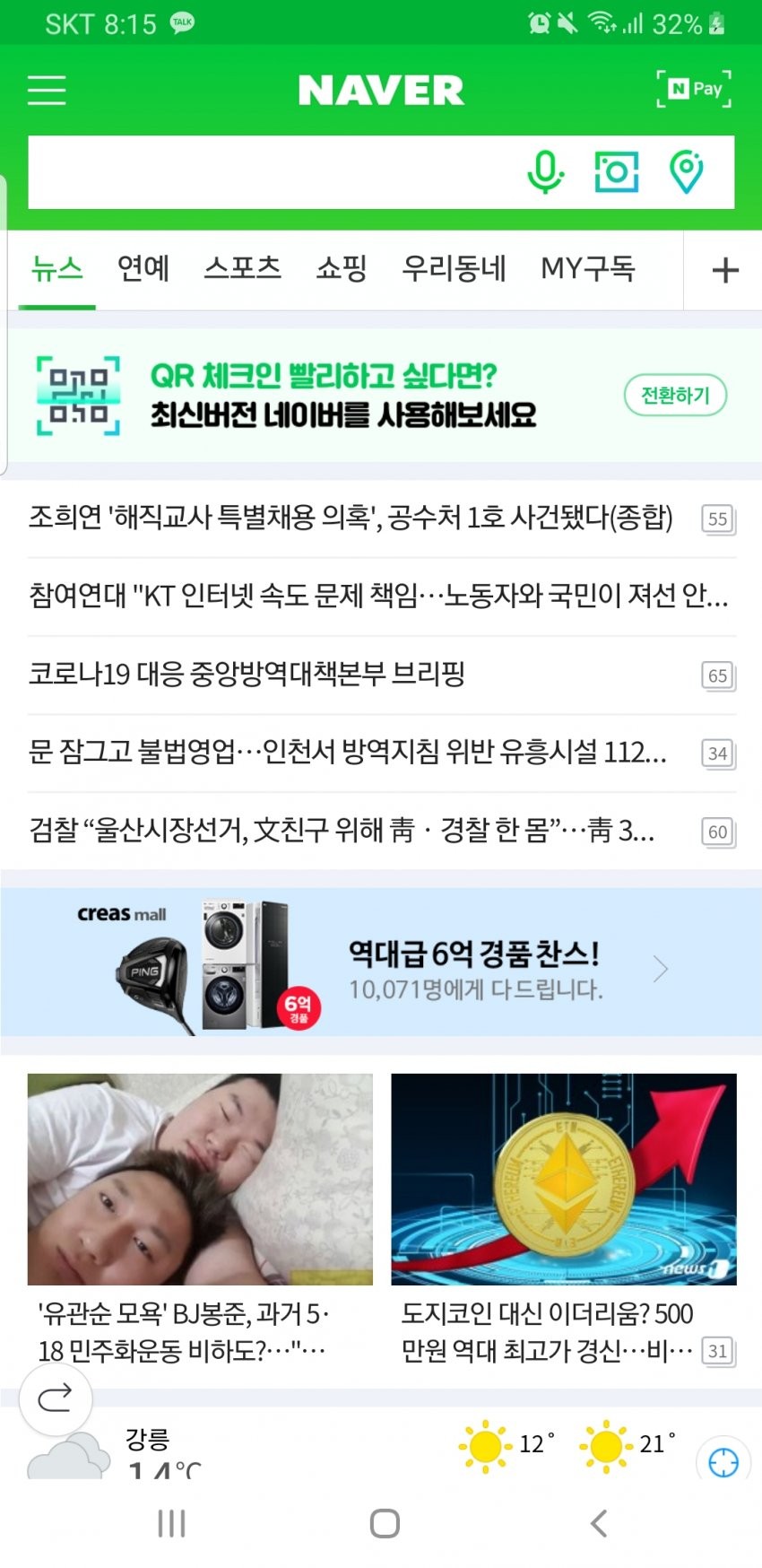Open the nearby location search

(687, 171)
